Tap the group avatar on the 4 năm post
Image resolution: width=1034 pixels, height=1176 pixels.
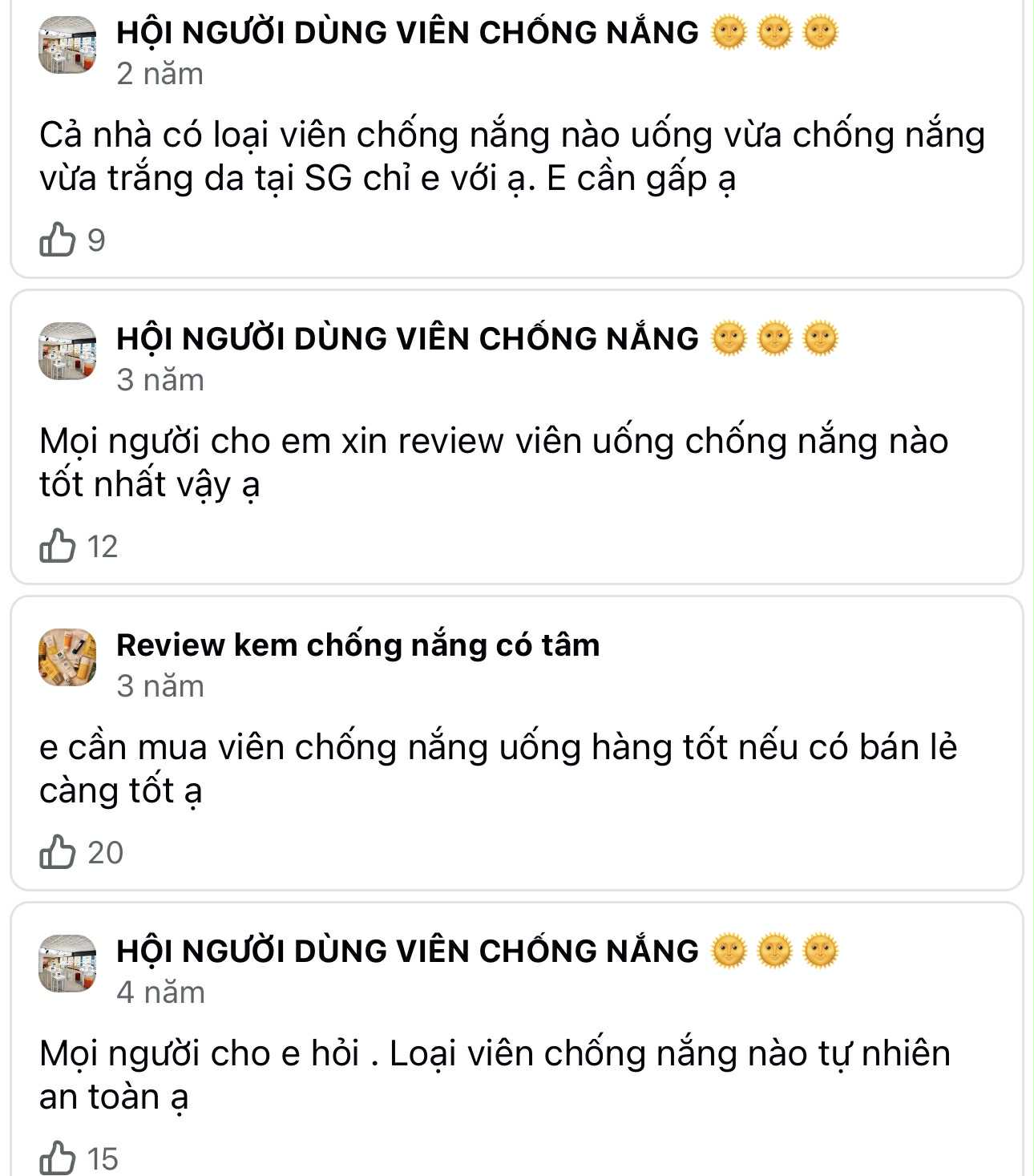click(67, 964)
